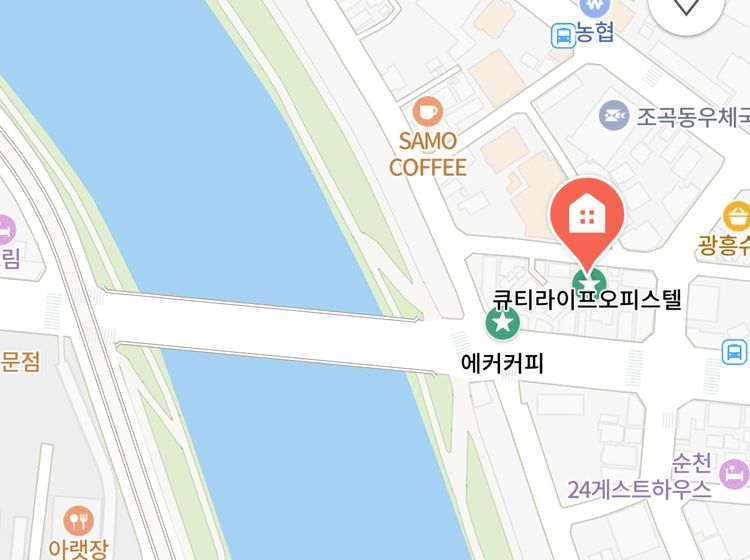Image resolution: width=750 pixels, height=560 pixels.
Task: Open the 조곡동우체국 post office marker
Action: pyautogui.click(x=613, y=115)
